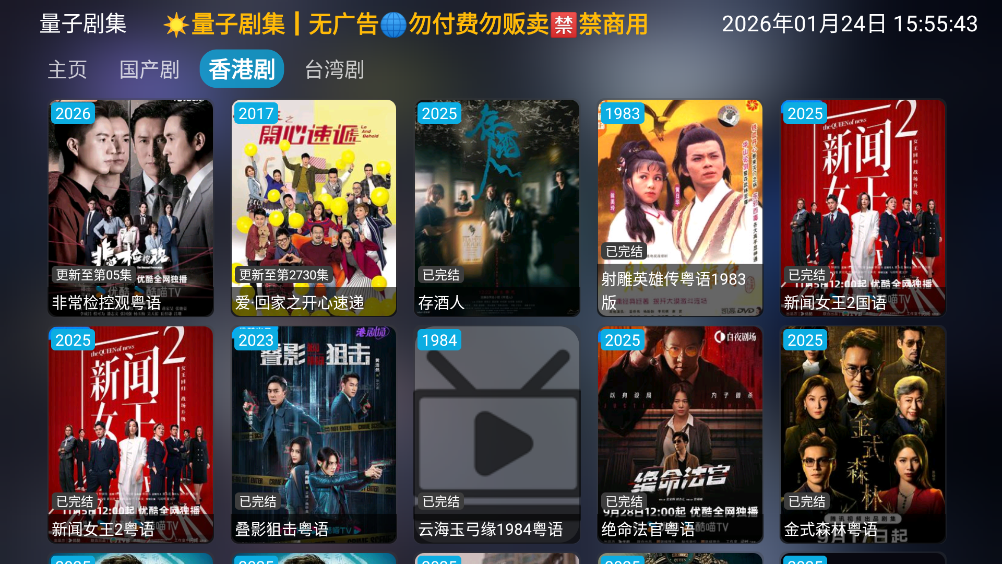Switch to the 主页 tab

point(68,70)
